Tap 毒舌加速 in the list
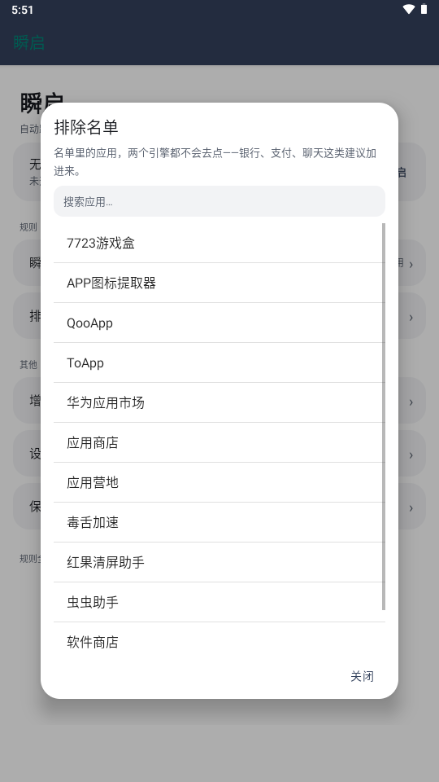The image size is (439, 782). click(219, 522)
